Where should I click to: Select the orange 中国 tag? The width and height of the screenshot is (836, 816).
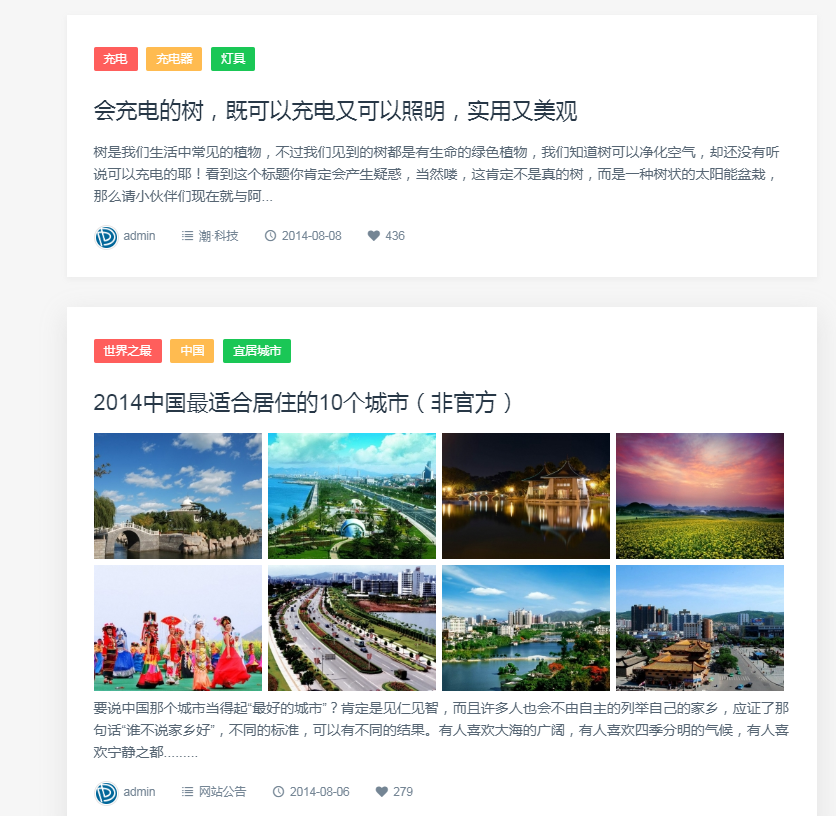coord(192,351)
